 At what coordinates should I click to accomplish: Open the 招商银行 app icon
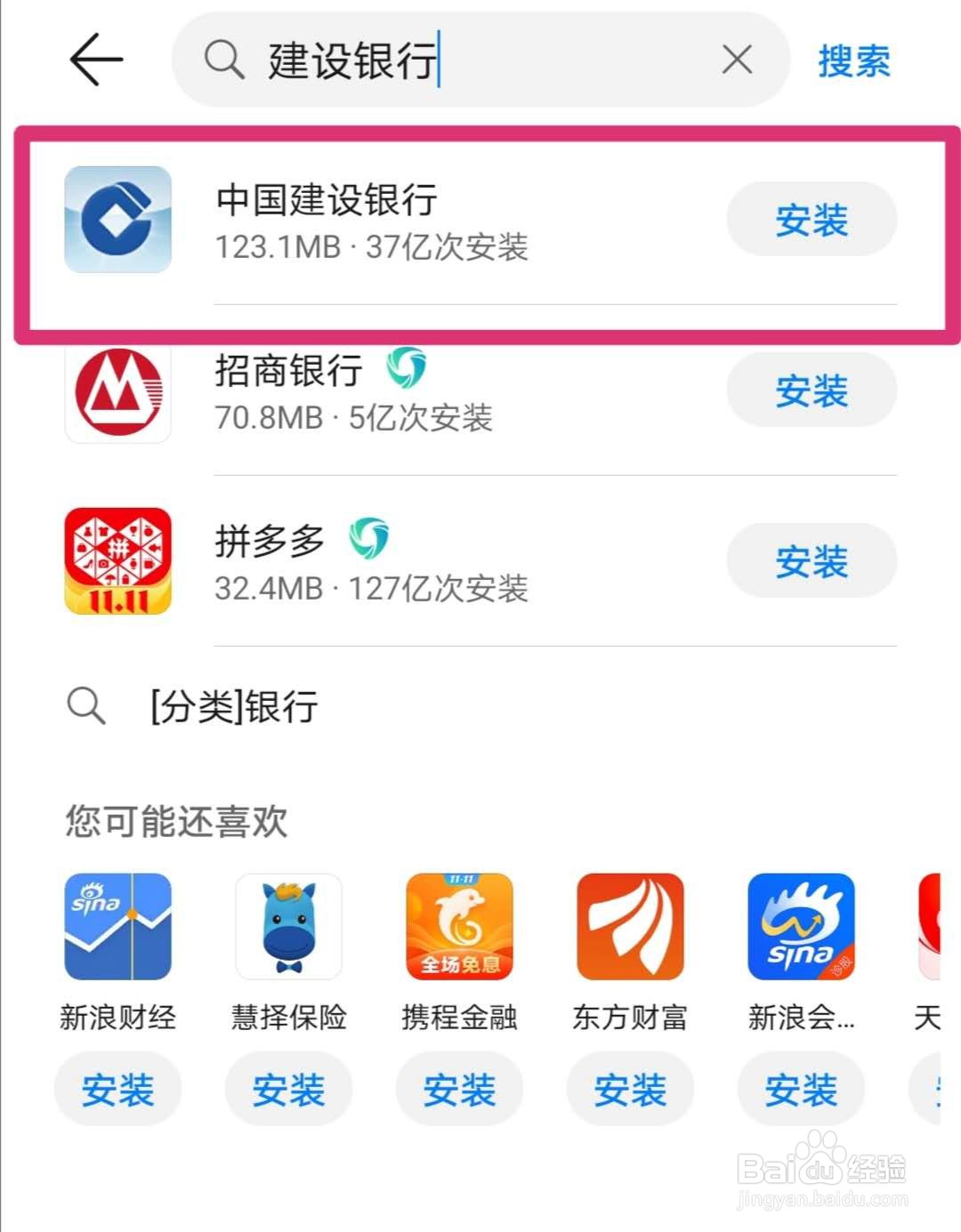[x=117, y=391]
